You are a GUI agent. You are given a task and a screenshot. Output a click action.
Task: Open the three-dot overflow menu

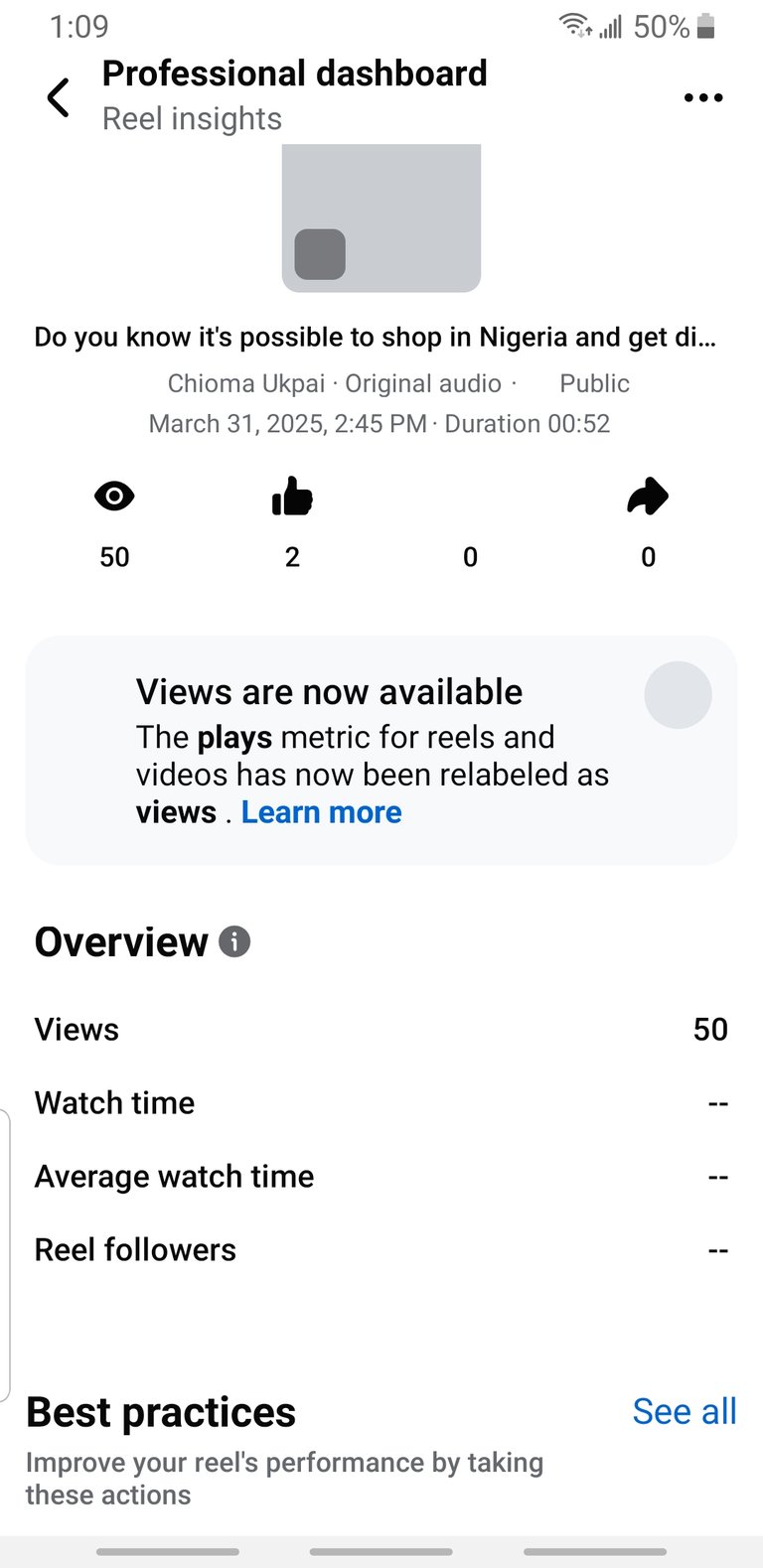point(703,97)
